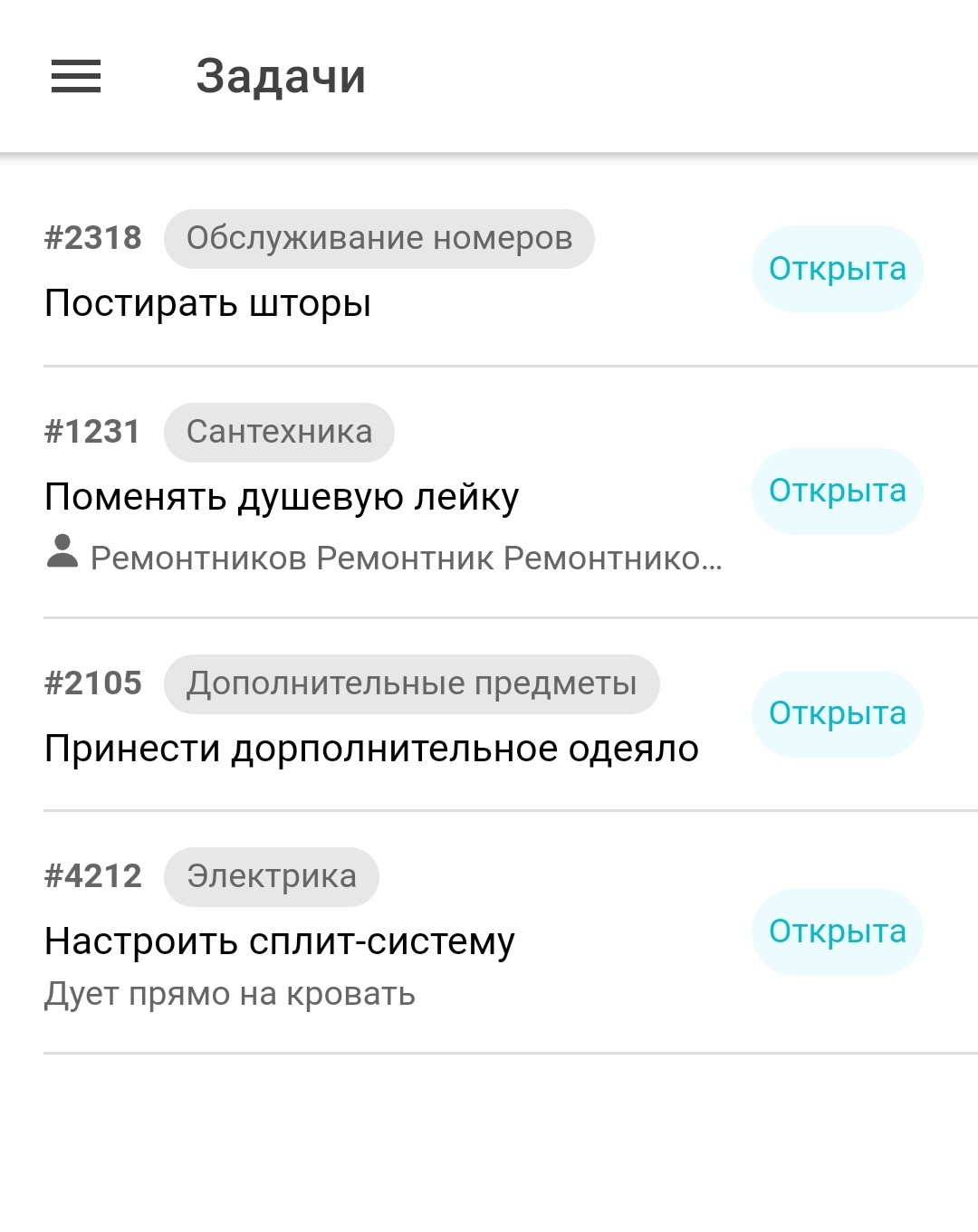978x1232 pixels.
Task: Tap Открыта status on task #2105
Action: [x=837, y=713]
